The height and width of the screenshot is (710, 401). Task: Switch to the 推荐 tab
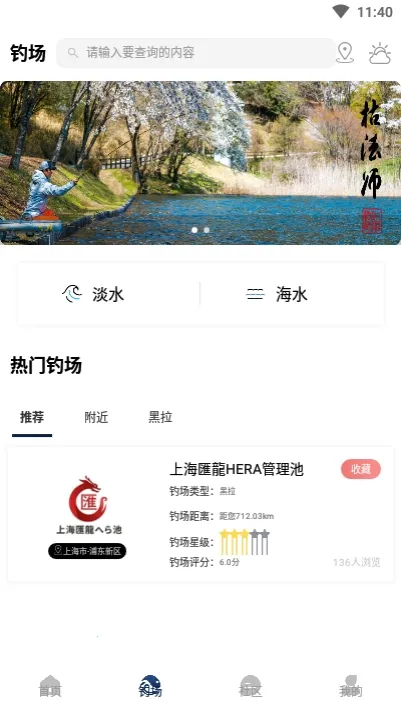(32, 417)
